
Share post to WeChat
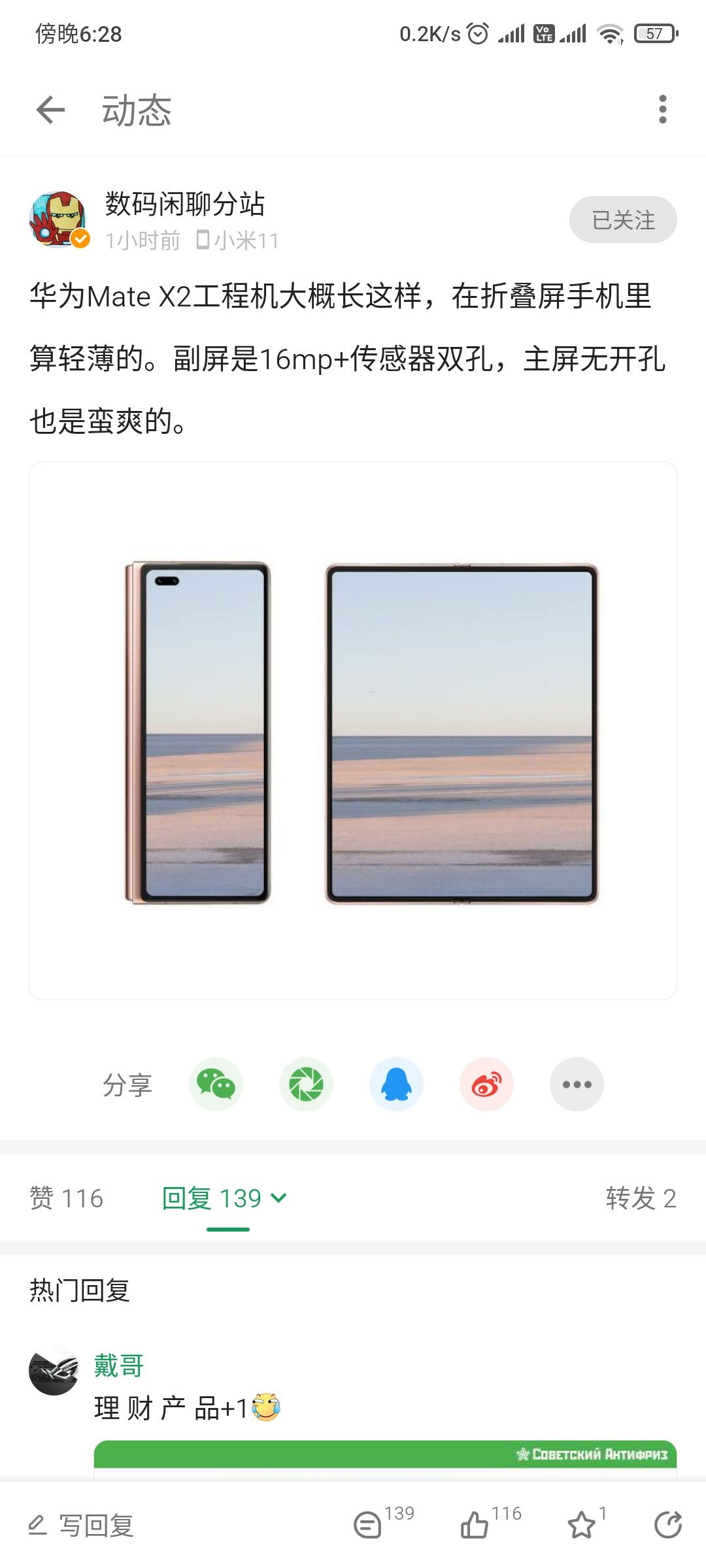[216, 1084]
